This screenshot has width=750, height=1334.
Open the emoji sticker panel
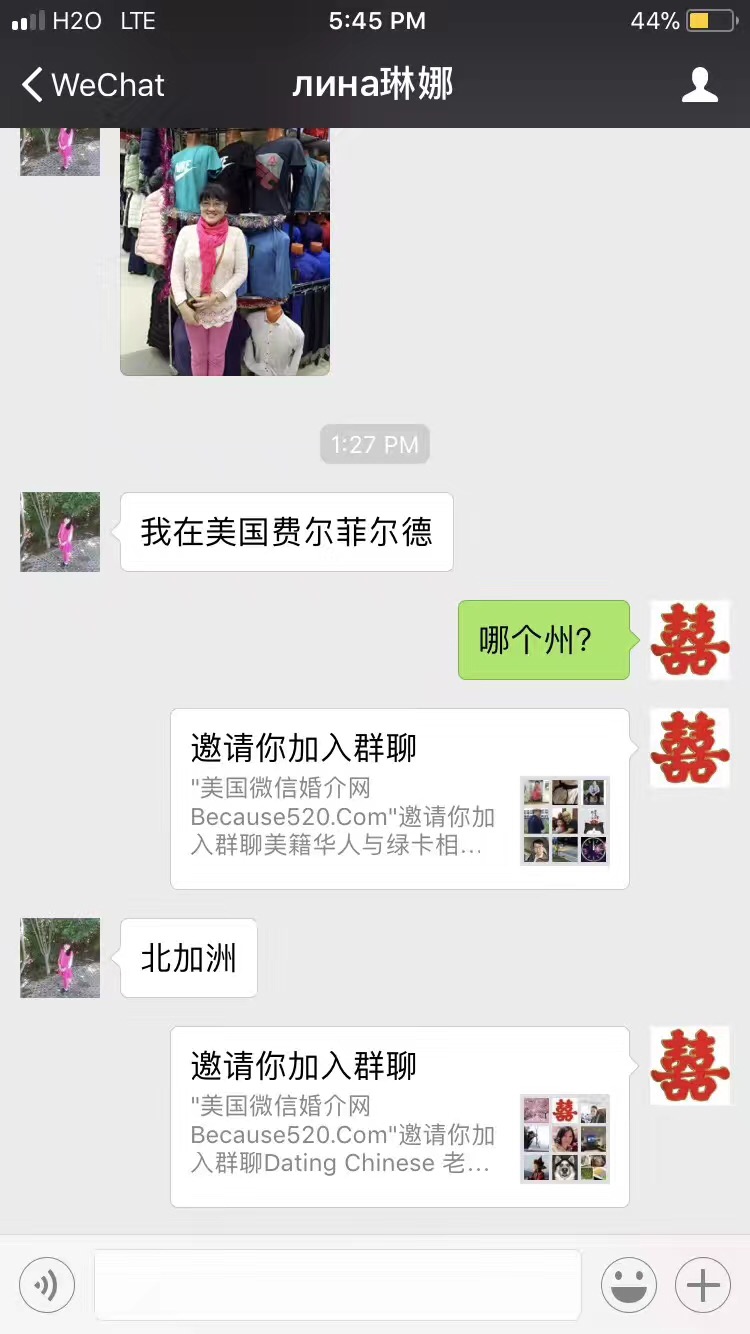[x=628, y=1285]
